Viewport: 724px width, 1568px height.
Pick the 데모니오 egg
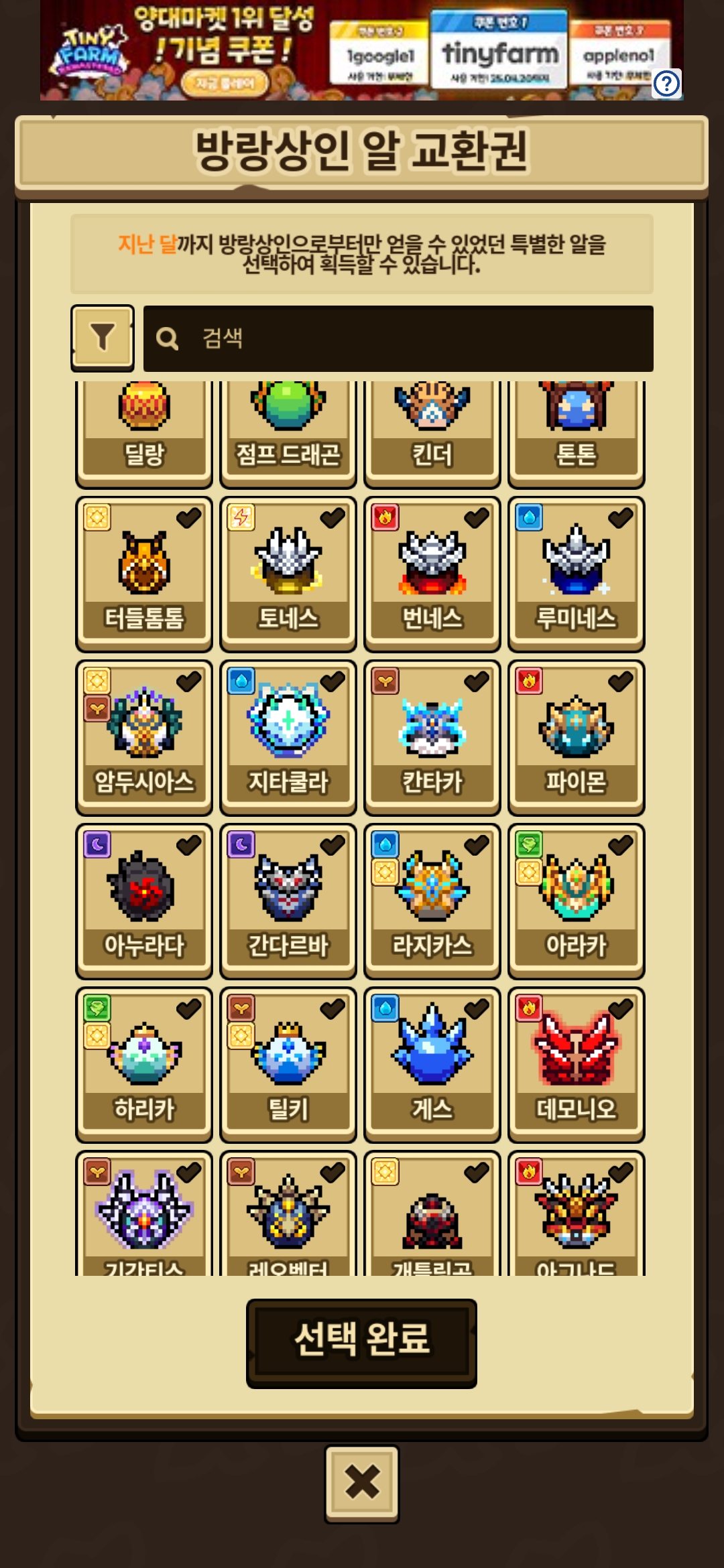click(x=576, y=1064)
